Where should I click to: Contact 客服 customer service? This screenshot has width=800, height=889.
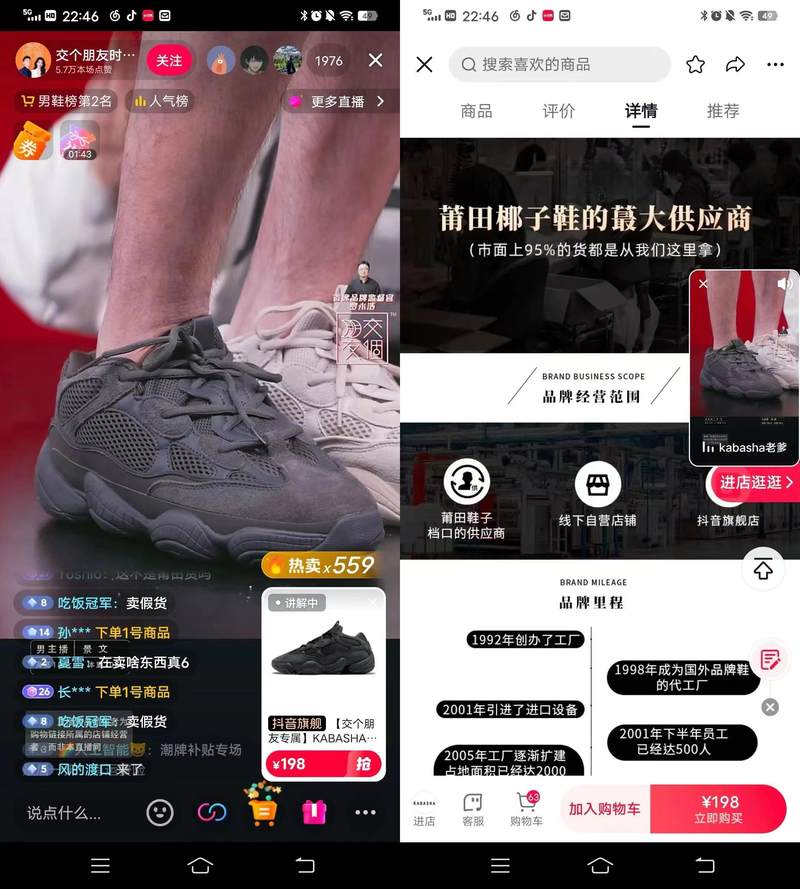point(473,809)
